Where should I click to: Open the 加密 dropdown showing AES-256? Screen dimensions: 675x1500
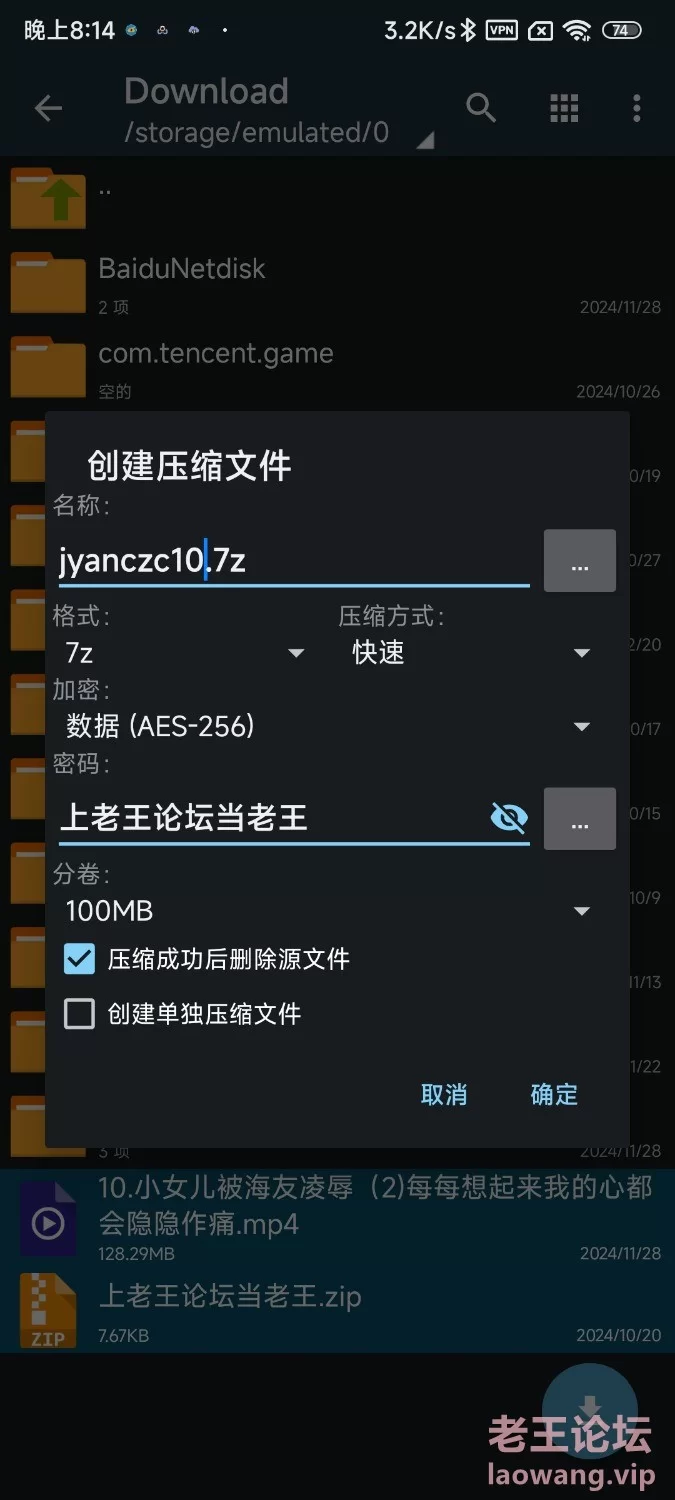tap(327, 726)
